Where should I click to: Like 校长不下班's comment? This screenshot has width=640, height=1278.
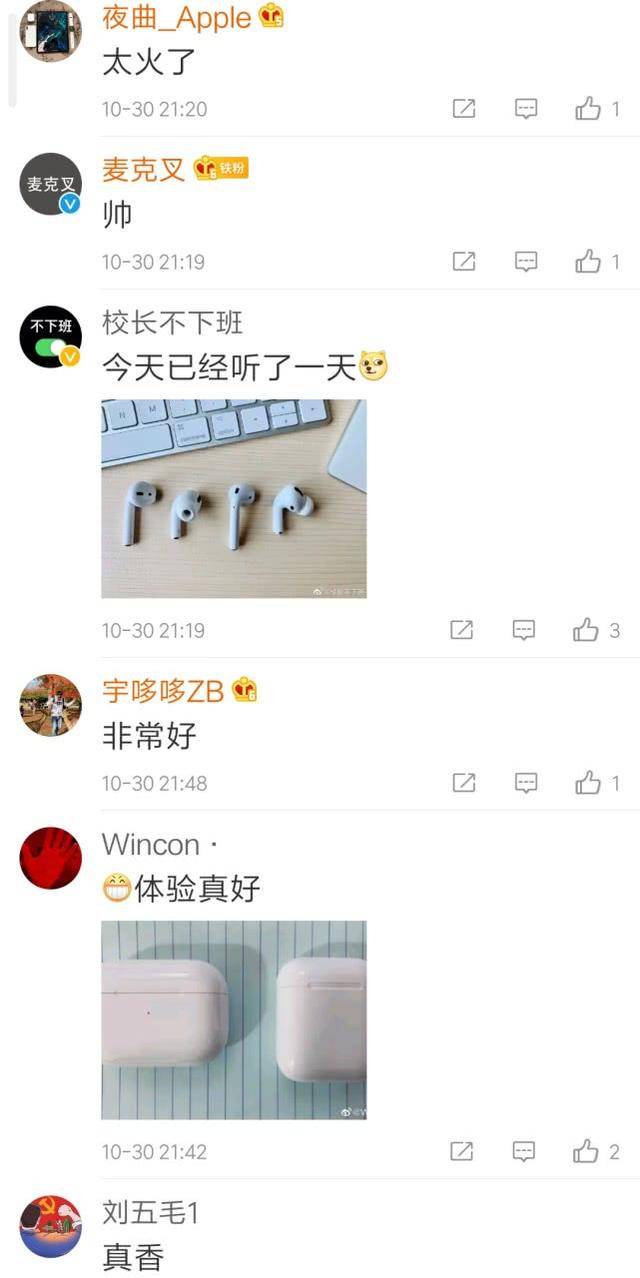586,630
